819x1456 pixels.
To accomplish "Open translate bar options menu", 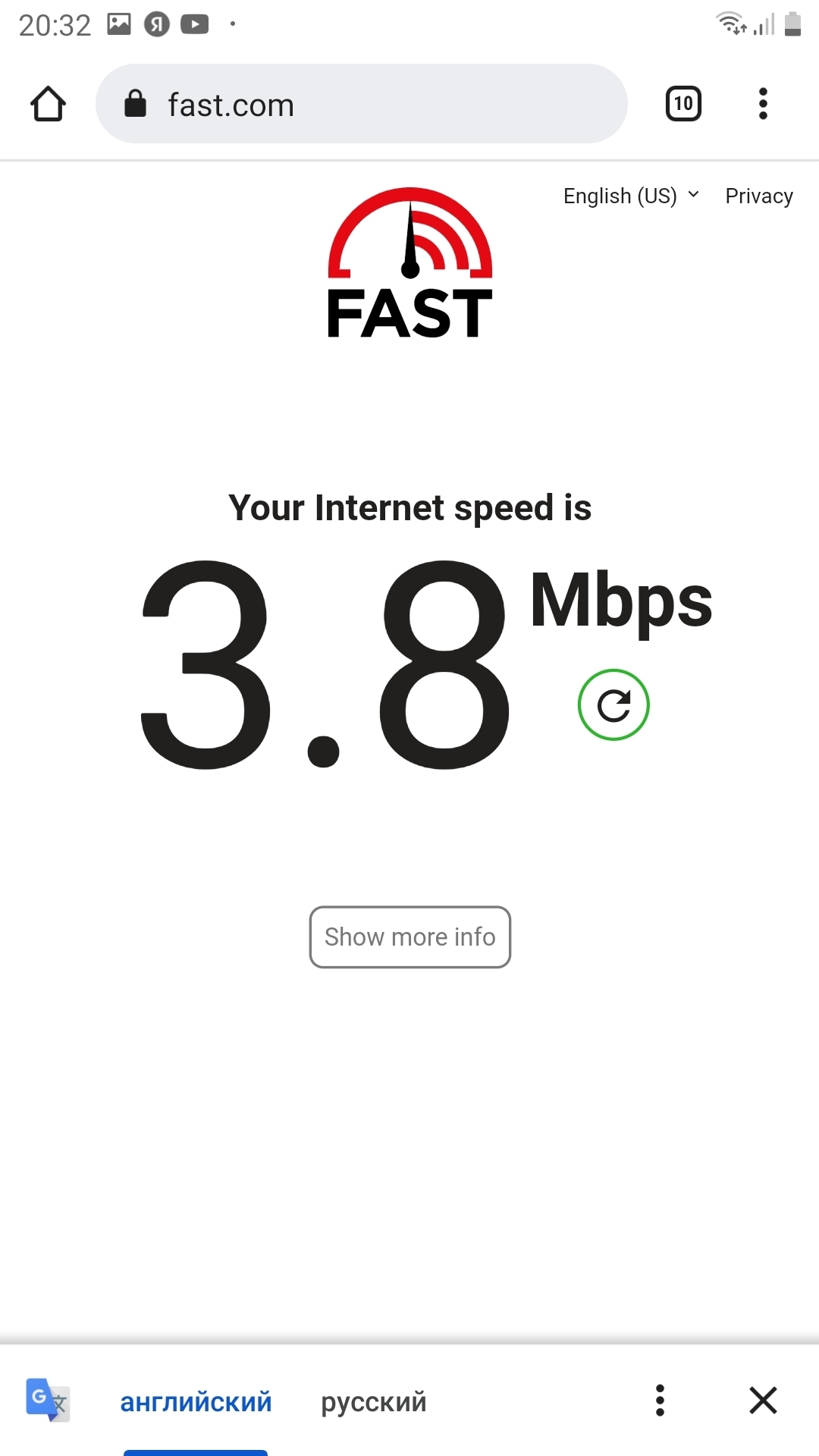I will [x=660, y=1401].
